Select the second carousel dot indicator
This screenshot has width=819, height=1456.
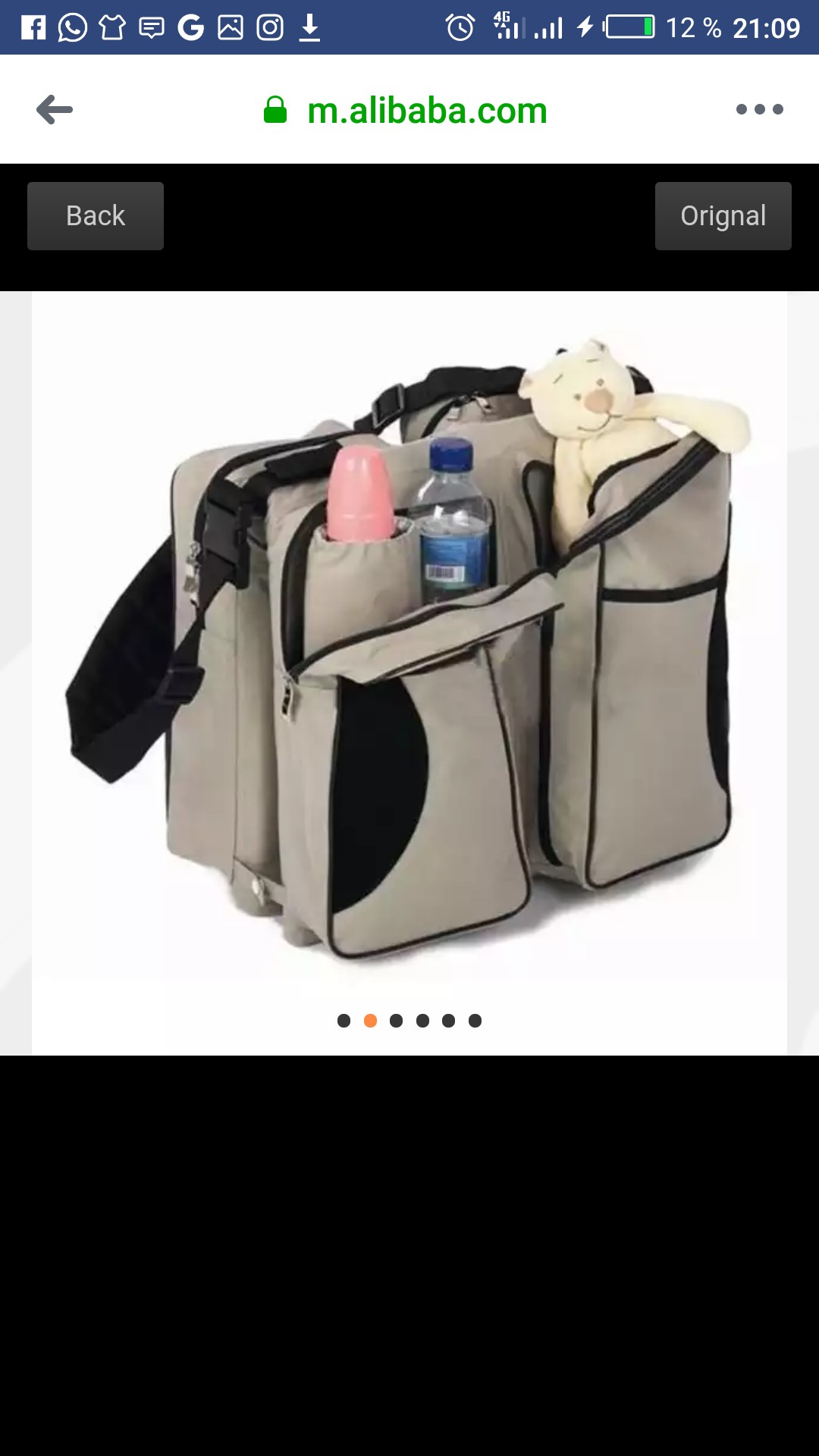coord(371,1021)
